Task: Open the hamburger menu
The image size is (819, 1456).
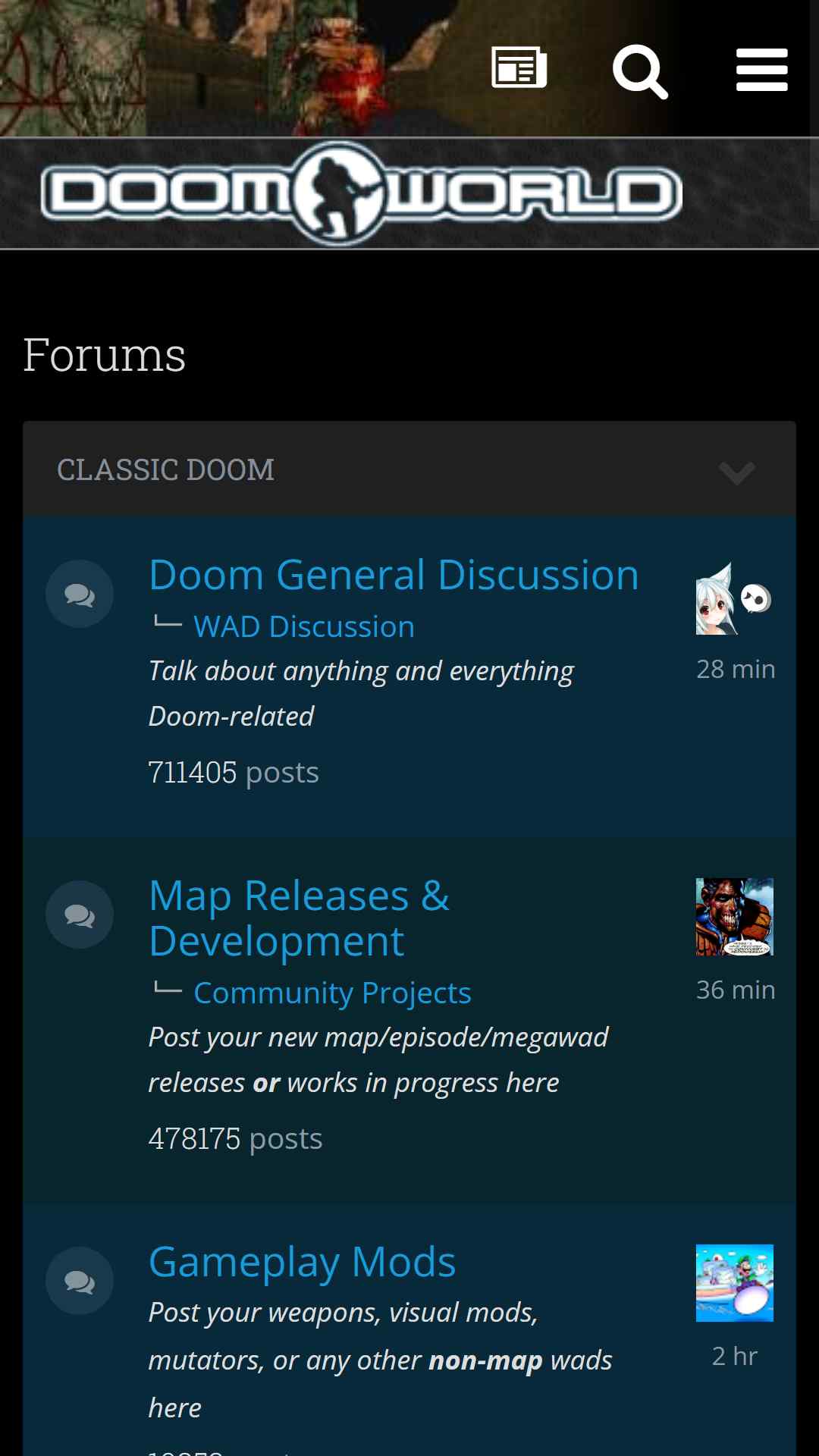Action: click(x=762, y=70)
